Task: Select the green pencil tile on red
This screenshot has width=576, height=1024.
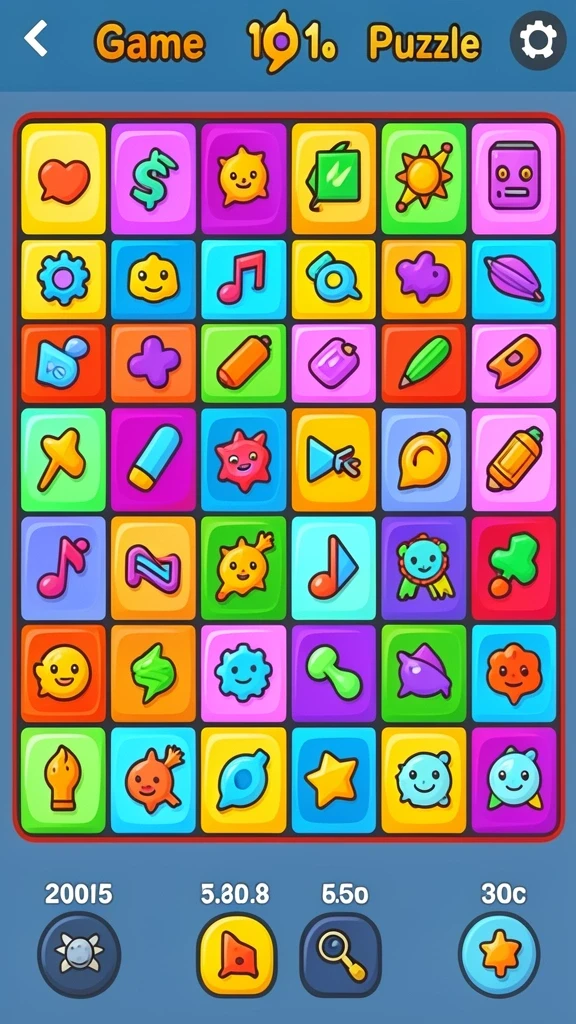Action: tap(424, 363)
